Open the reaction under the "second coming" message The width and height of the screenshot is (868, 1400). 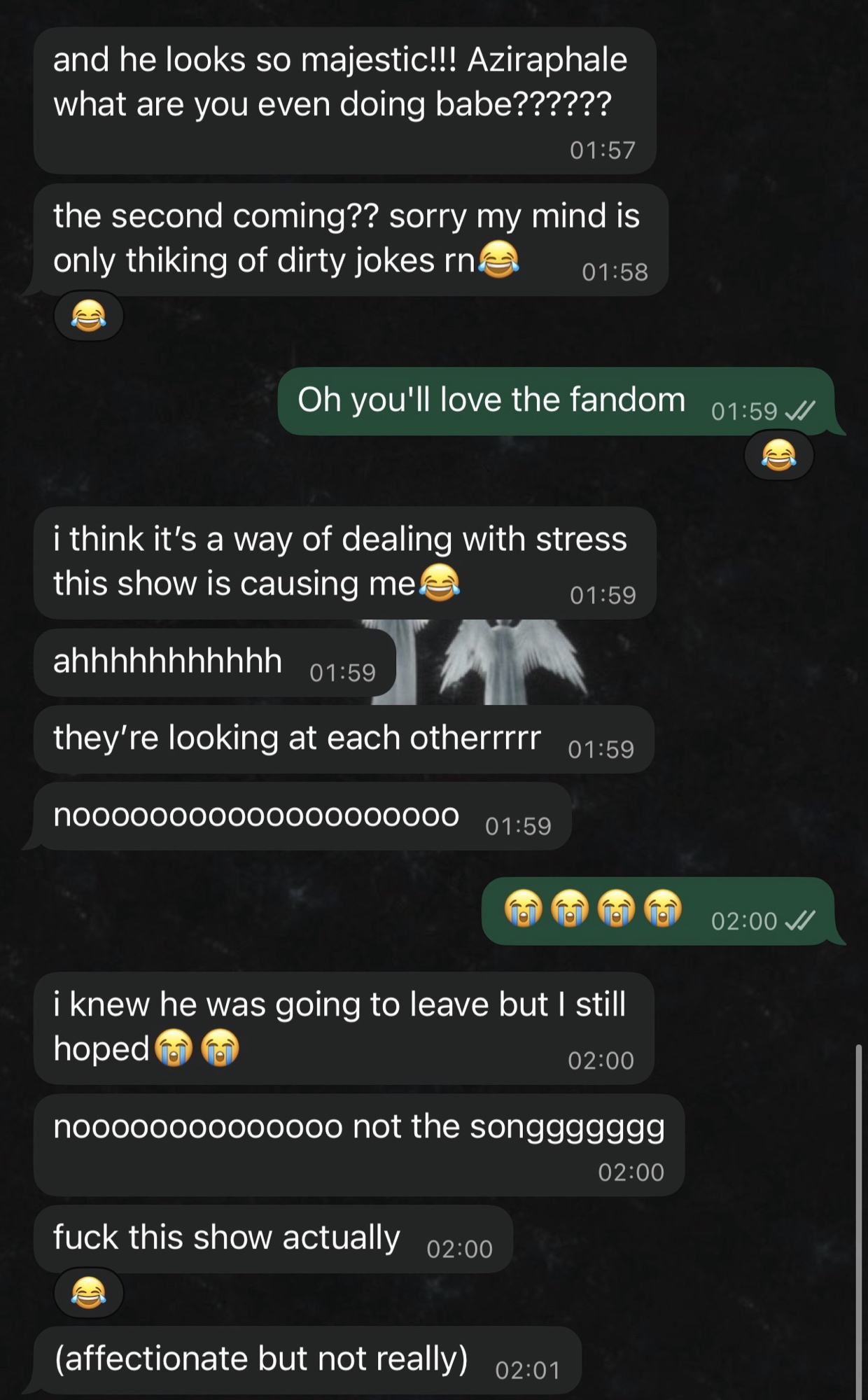click(88, 316)
